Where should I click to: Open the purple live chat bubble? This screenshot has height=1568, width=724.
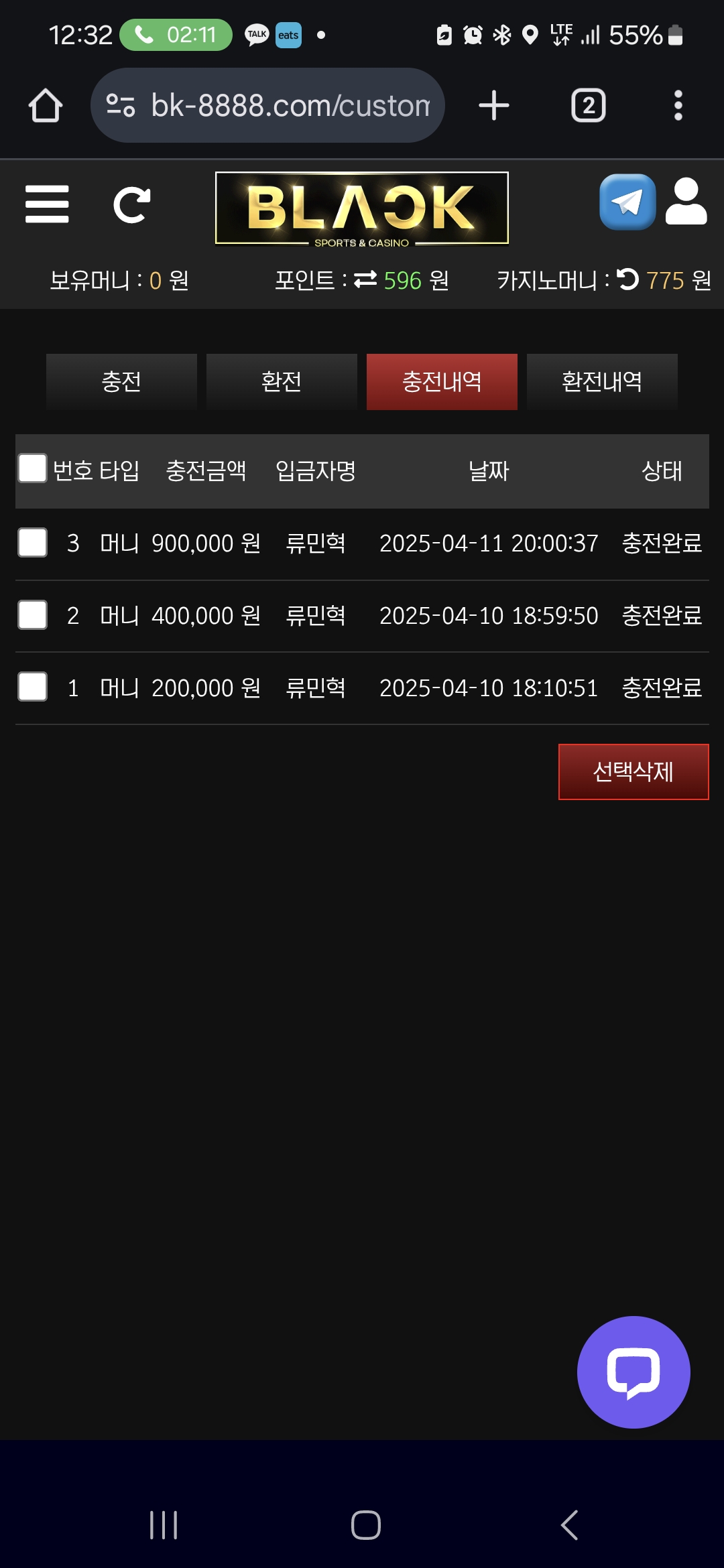(633, 1372)
